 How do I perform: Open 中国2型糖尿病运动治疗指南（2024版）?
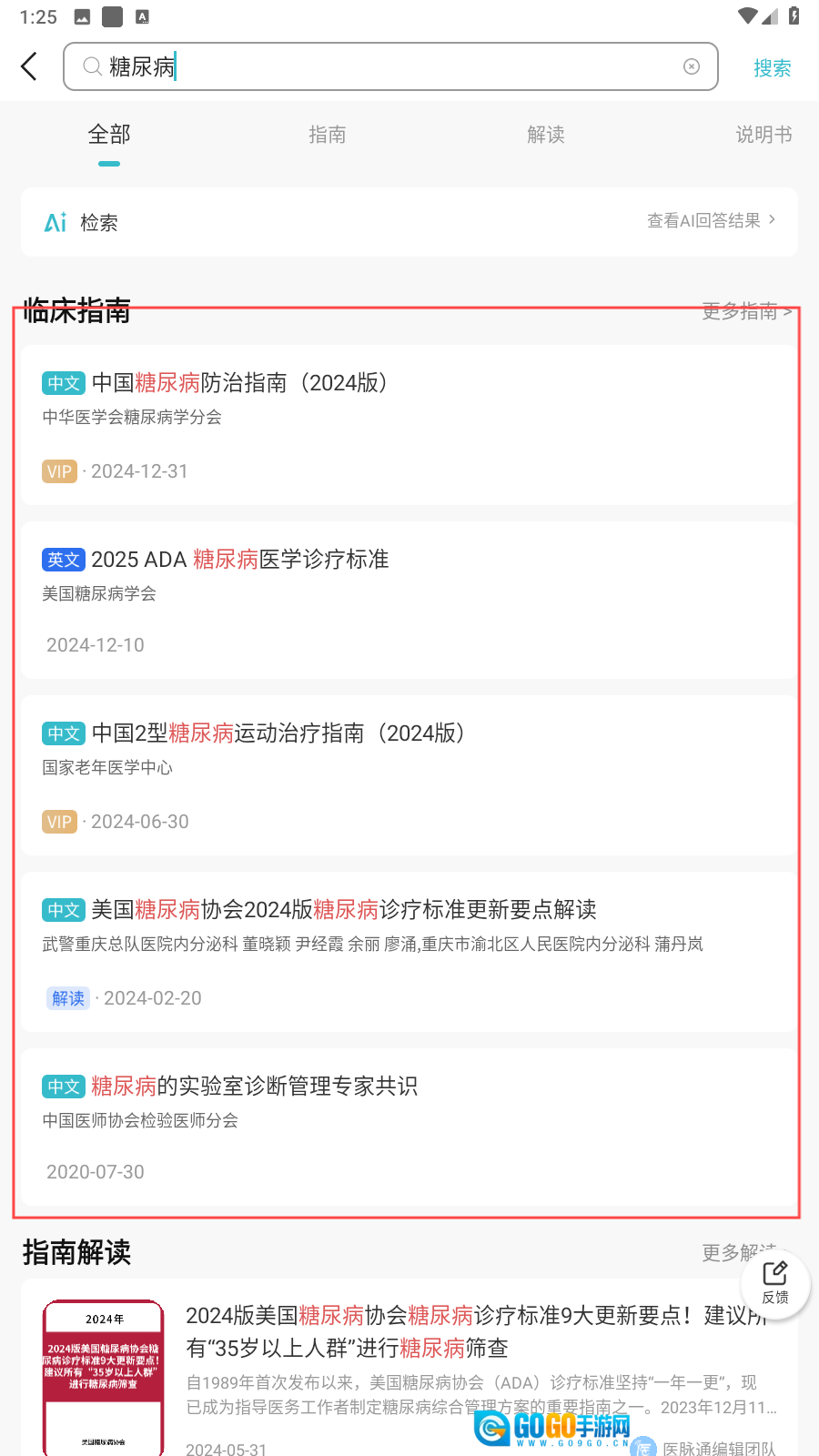278,733
